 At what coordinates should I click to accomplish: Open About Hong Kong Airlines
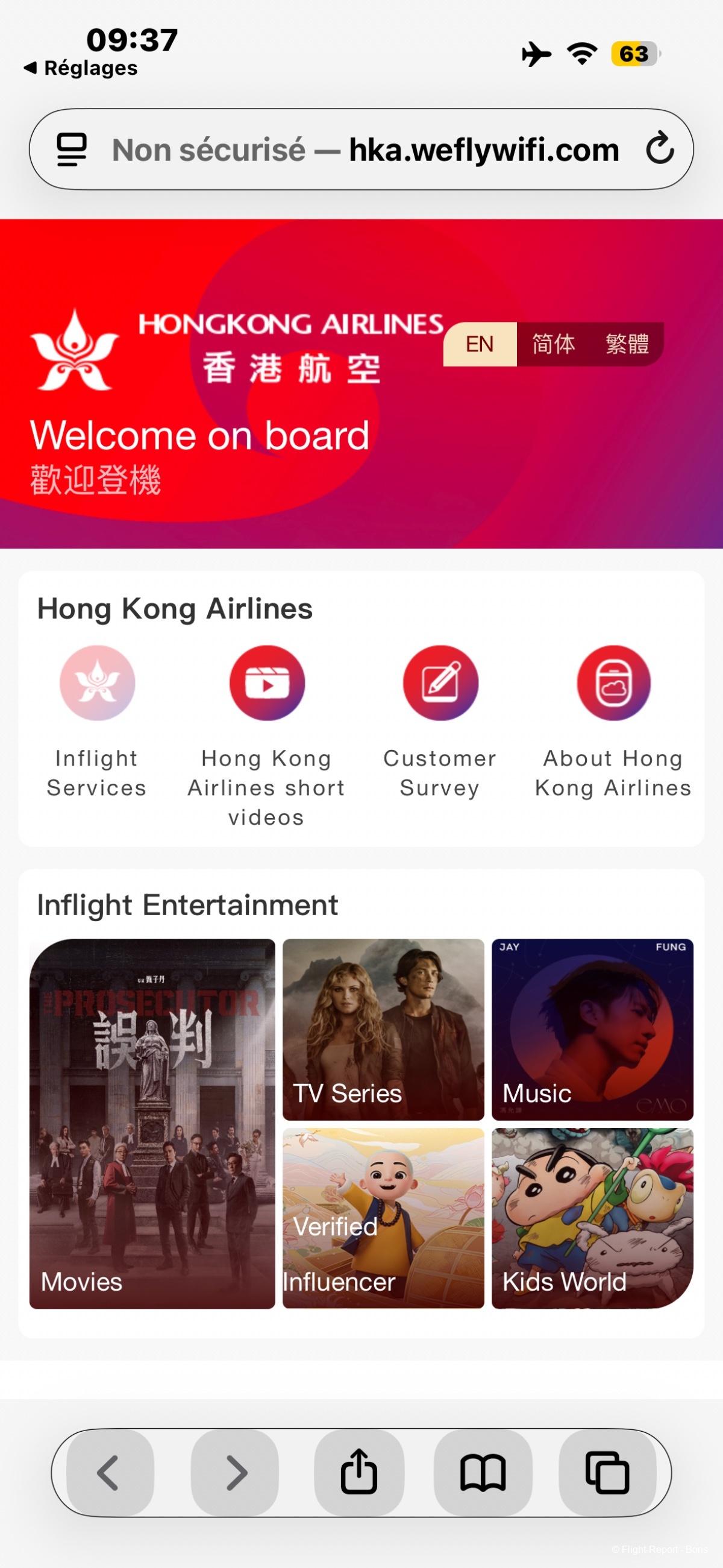(613, 722)
